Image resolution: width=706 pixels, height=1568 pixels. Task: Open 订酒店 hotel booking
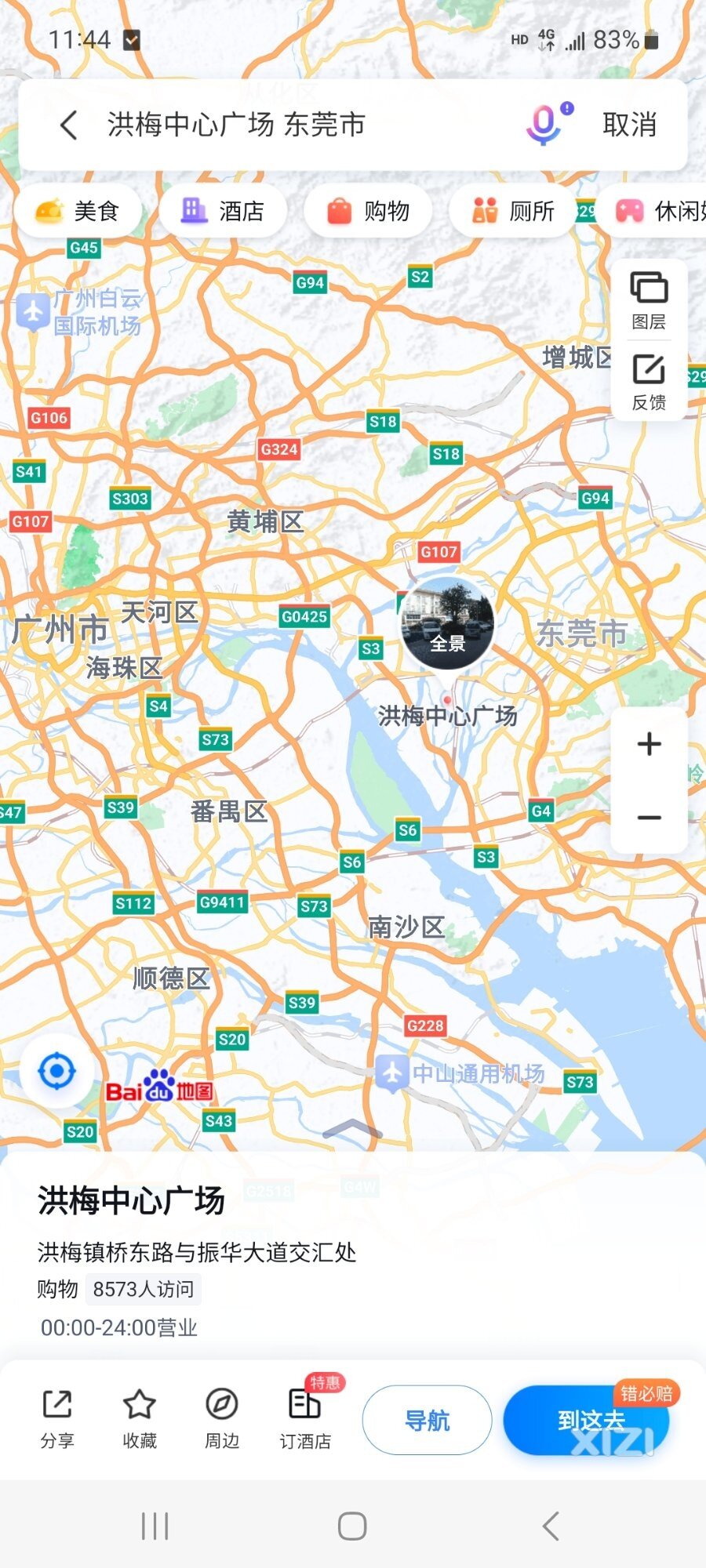click(305, 1418)
